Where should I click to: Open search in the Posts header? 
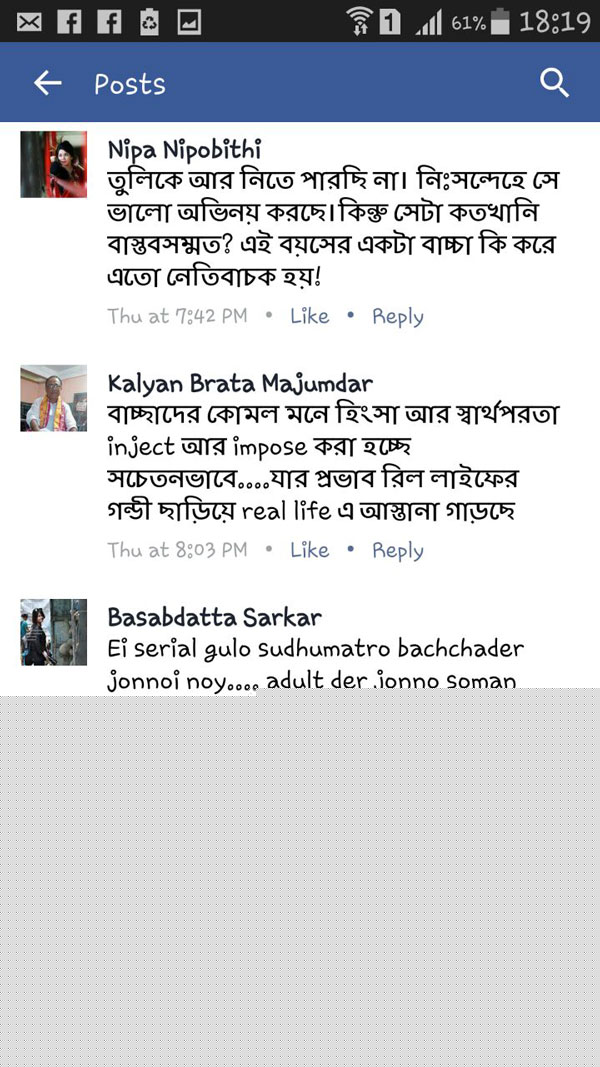(x=554, y=84)
